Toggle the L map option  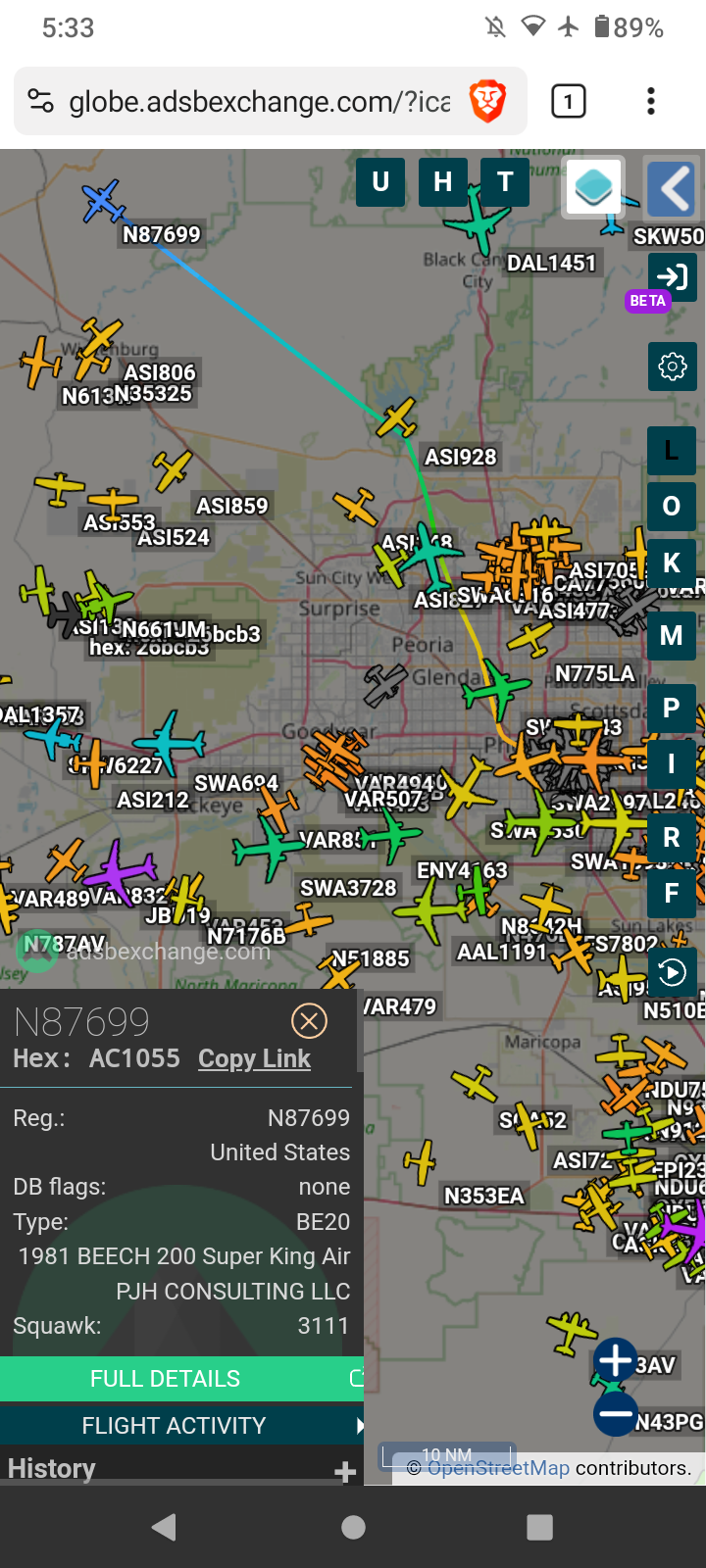click(672, 451)
